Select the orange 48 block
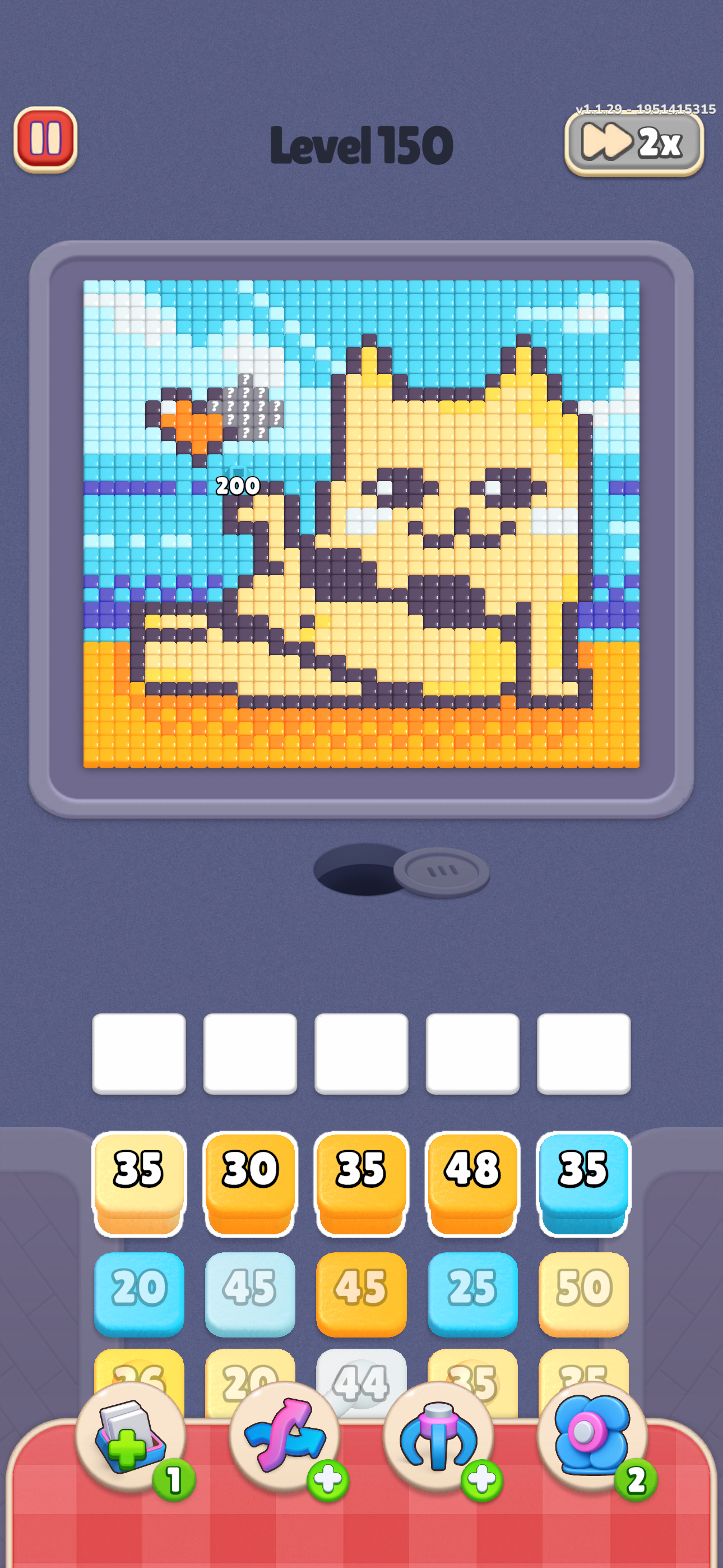This screenshot has height=1568, width=723. [472, 1183]
